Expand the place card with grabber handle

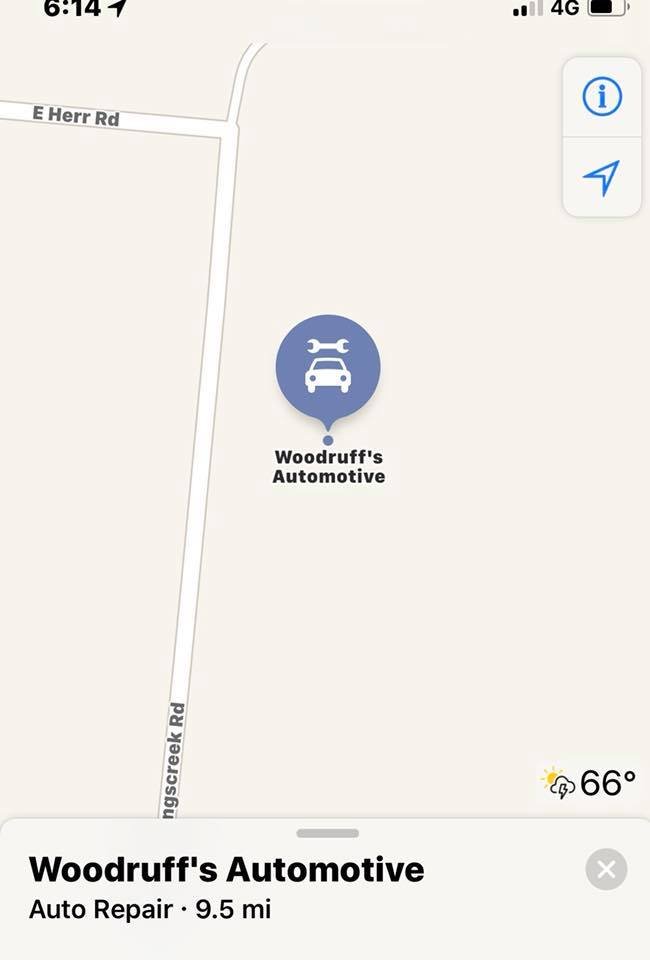[x=327, y=833]
